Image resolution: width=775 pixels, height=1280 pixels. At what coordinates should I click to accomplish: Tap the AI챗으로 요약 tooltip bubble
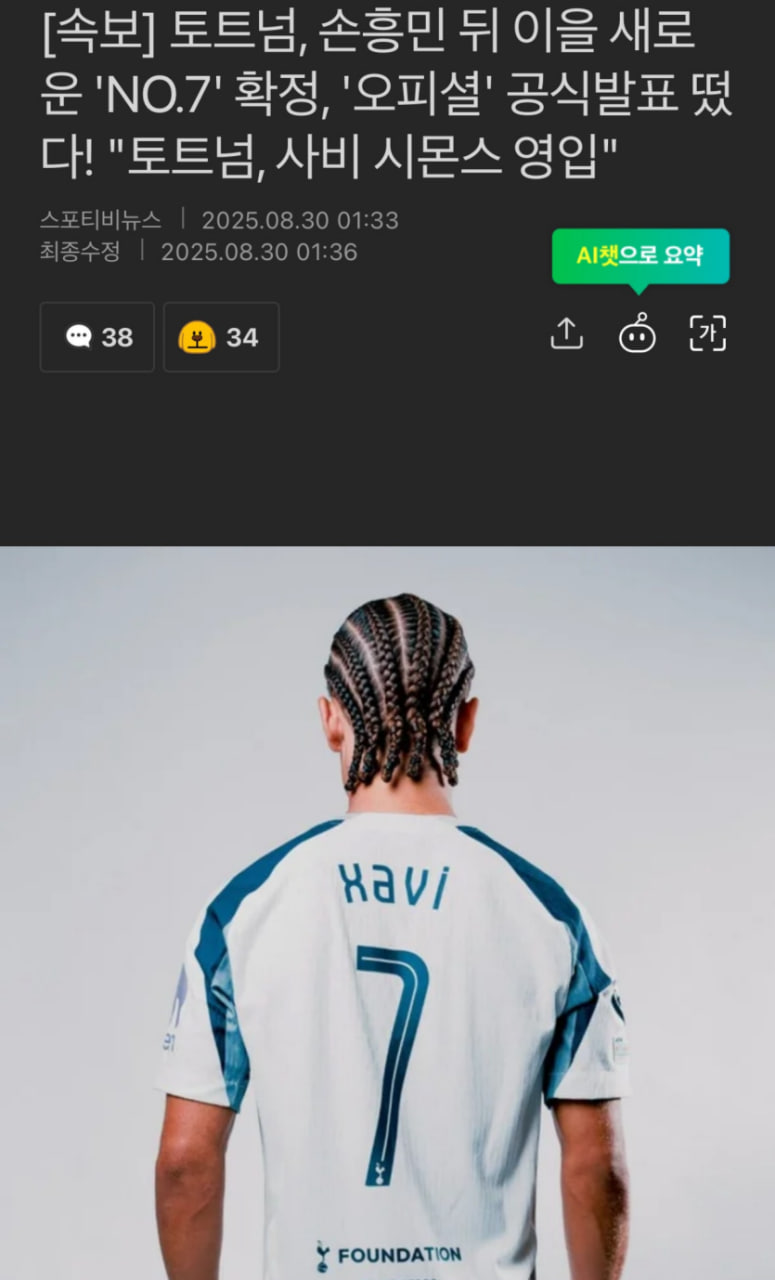[640, 256]
